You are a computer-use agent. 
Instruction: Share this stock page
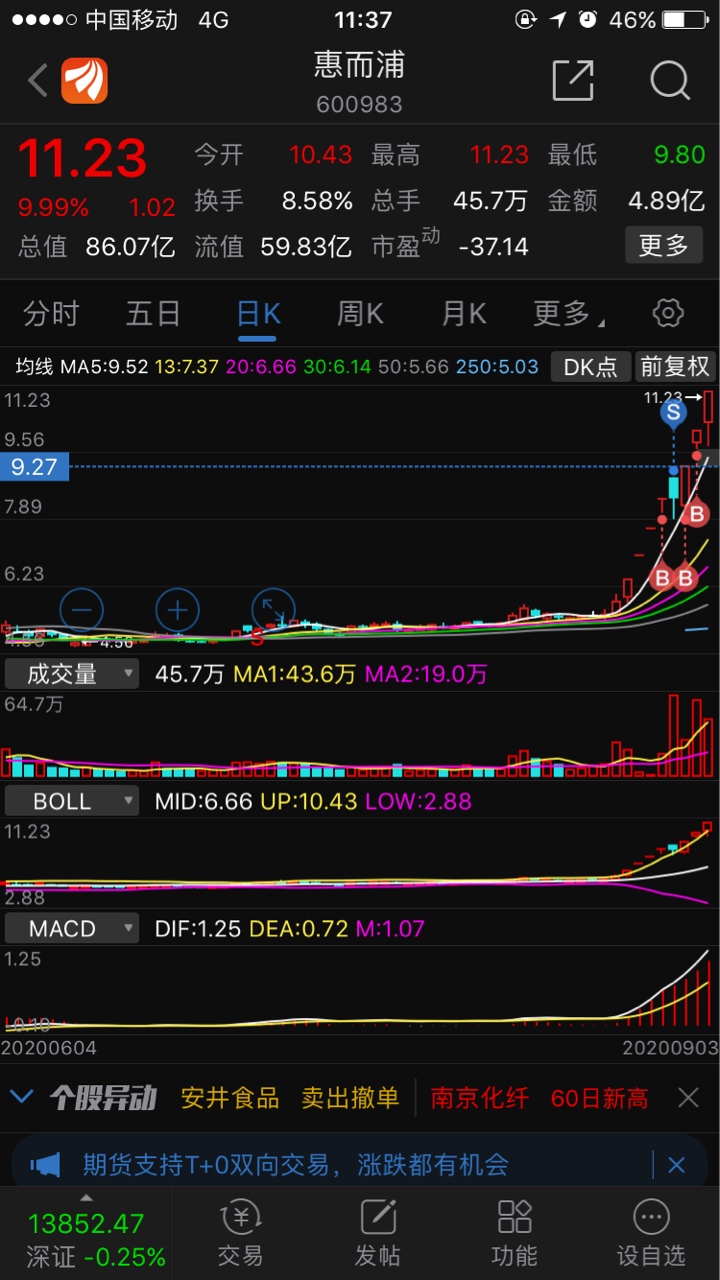(573, 81)
